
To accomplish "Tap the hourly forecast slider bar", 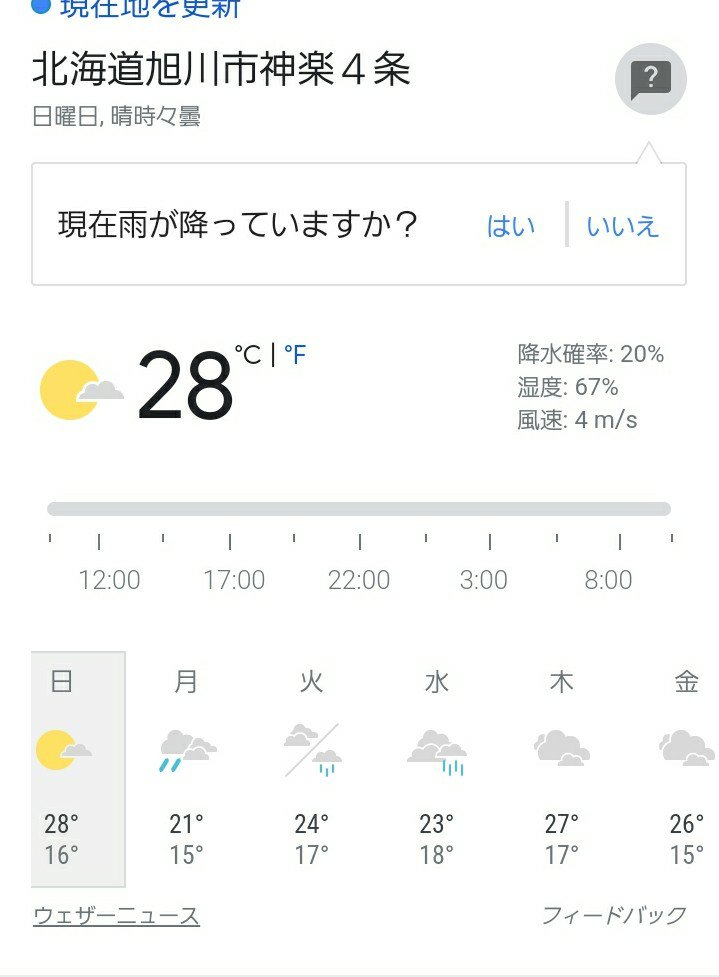I will coord(358,509).
